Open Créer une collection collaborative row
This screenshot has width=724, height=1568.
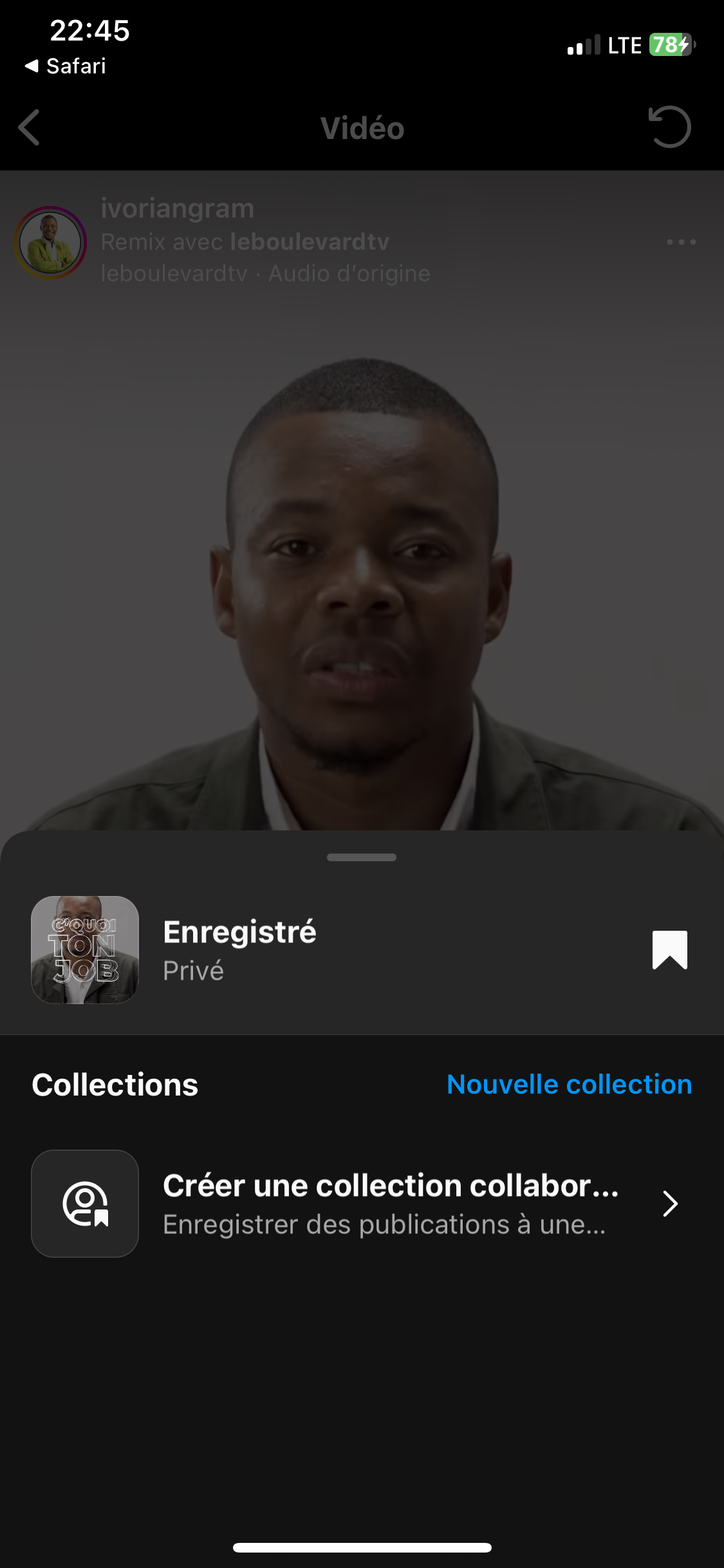362,1204
